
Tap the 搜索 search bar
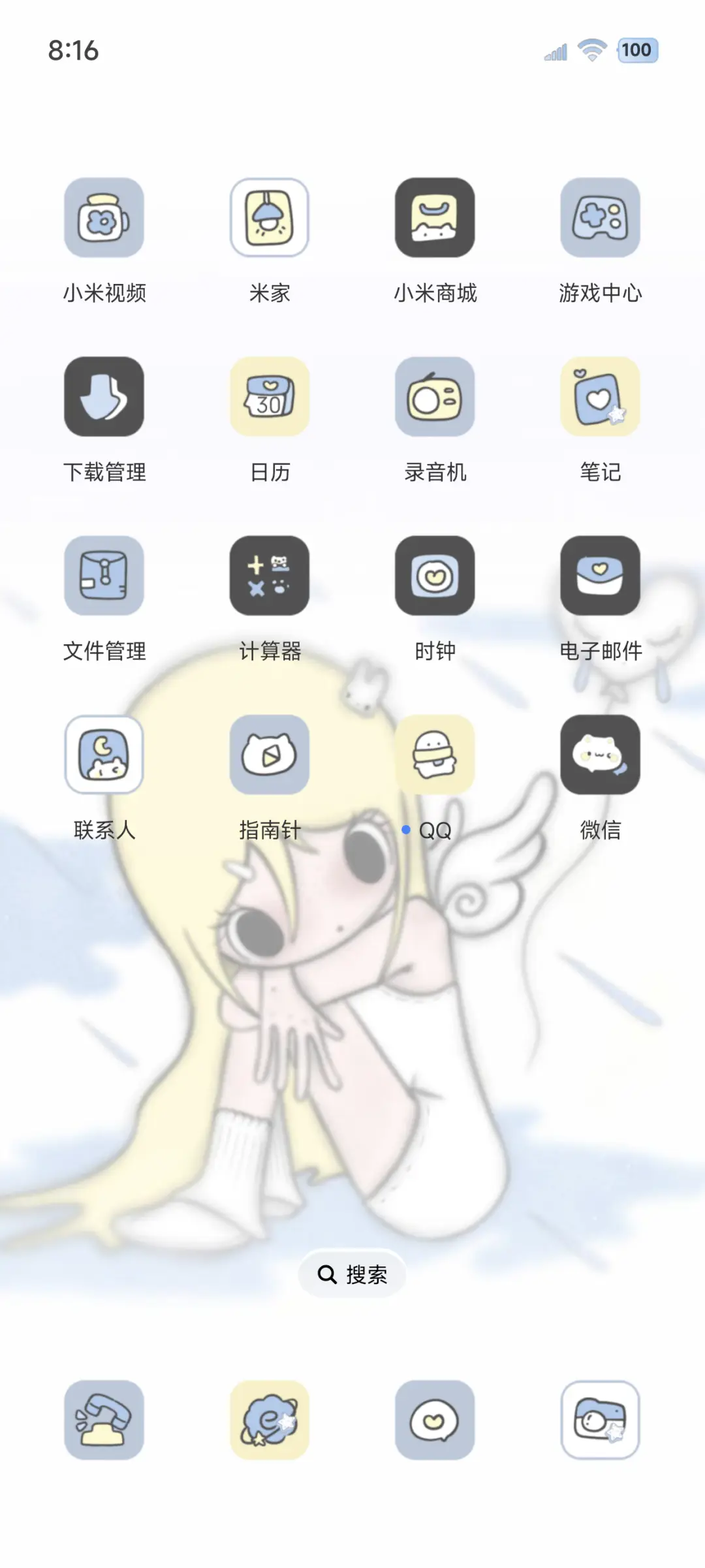[352, 1274]
